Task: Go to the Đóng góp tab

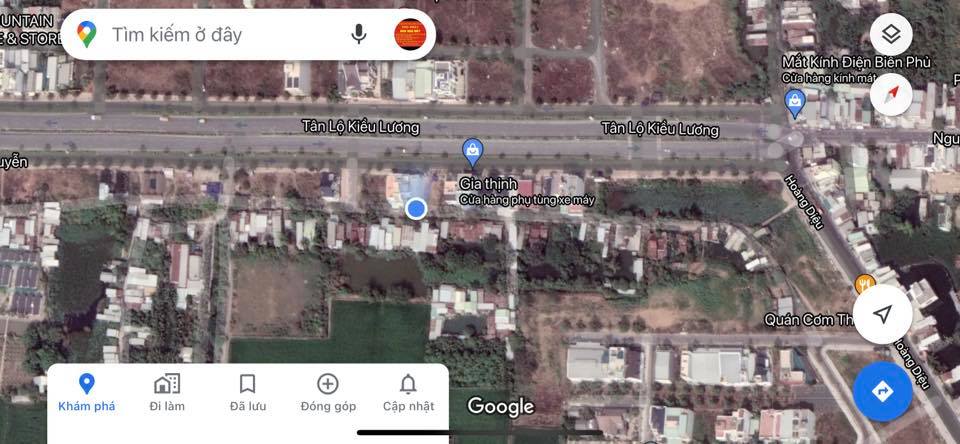Action: [328, 392]
